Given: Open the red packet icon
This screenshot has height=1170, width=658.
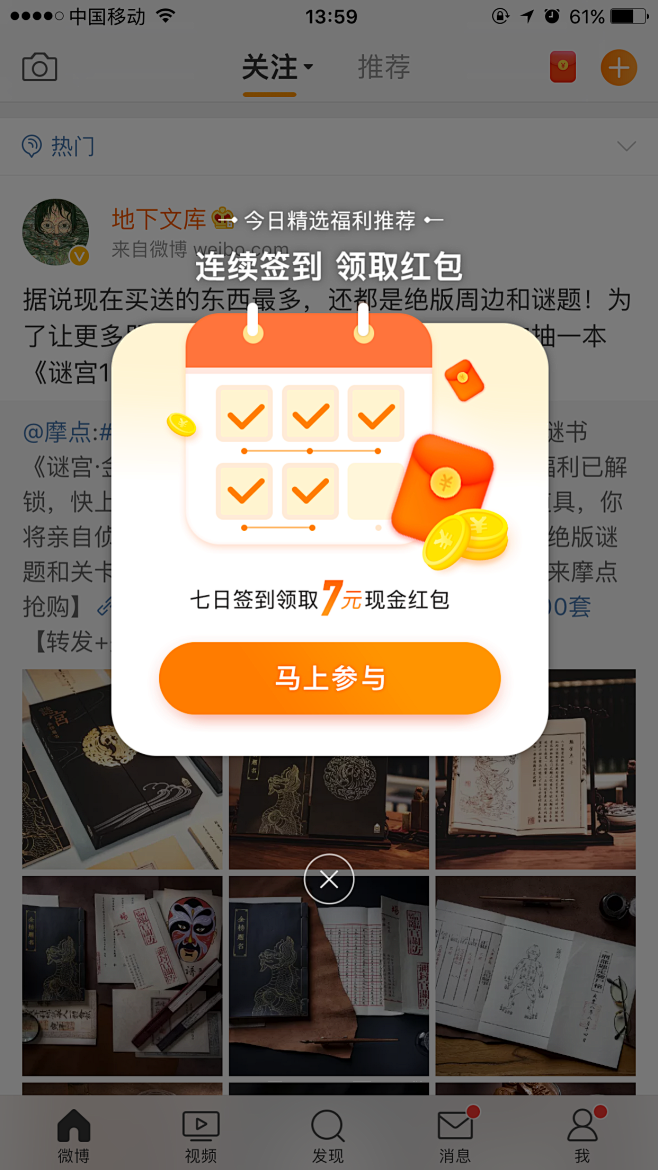Looking at the screenshot, I should [x=563, y=68].
